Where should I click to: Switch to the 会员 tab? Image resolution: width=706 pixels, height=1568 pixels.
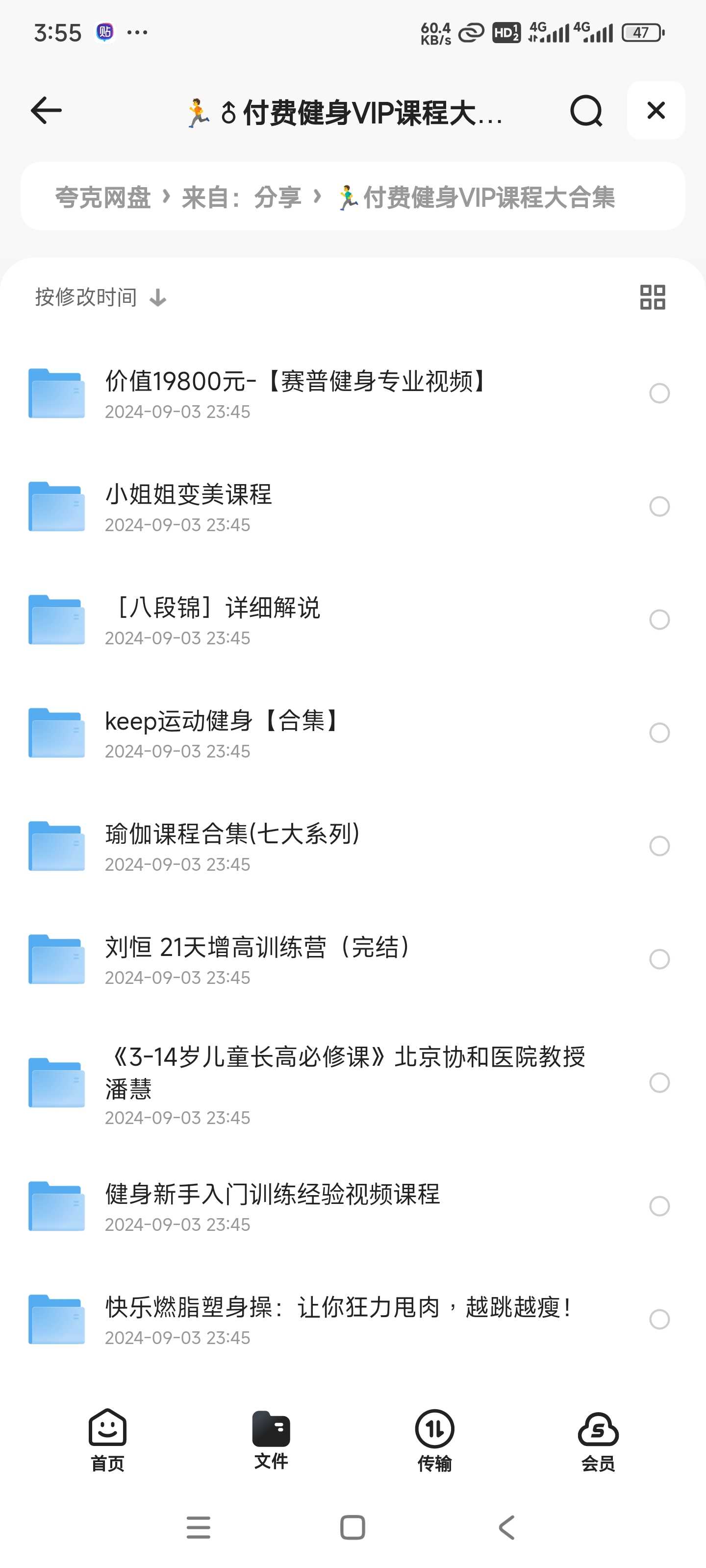pyautogui.click(x=598, y=1440)
